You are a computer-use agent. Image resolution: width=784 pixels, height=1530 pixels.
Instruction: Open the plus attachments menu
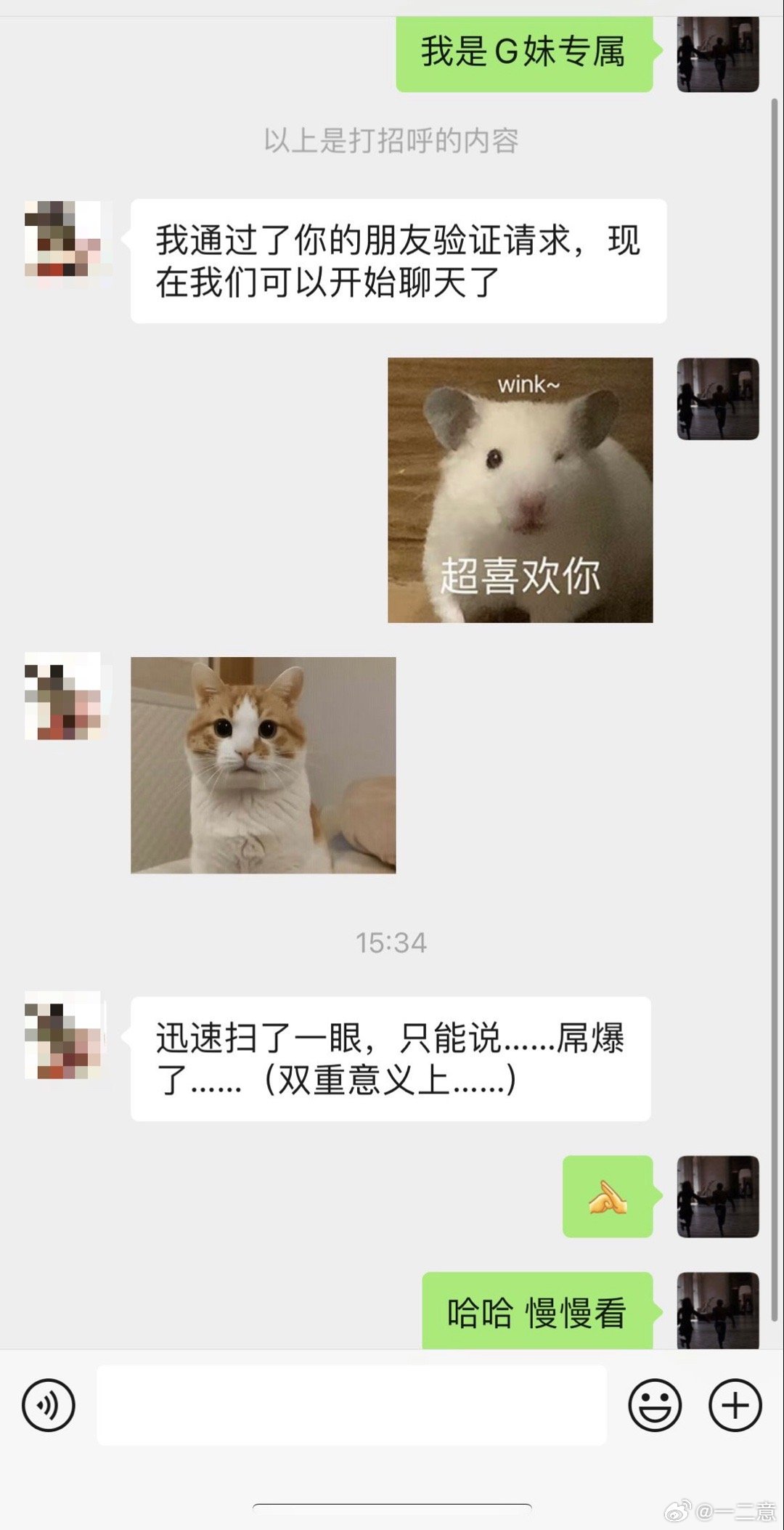[x=735, y=1404]
